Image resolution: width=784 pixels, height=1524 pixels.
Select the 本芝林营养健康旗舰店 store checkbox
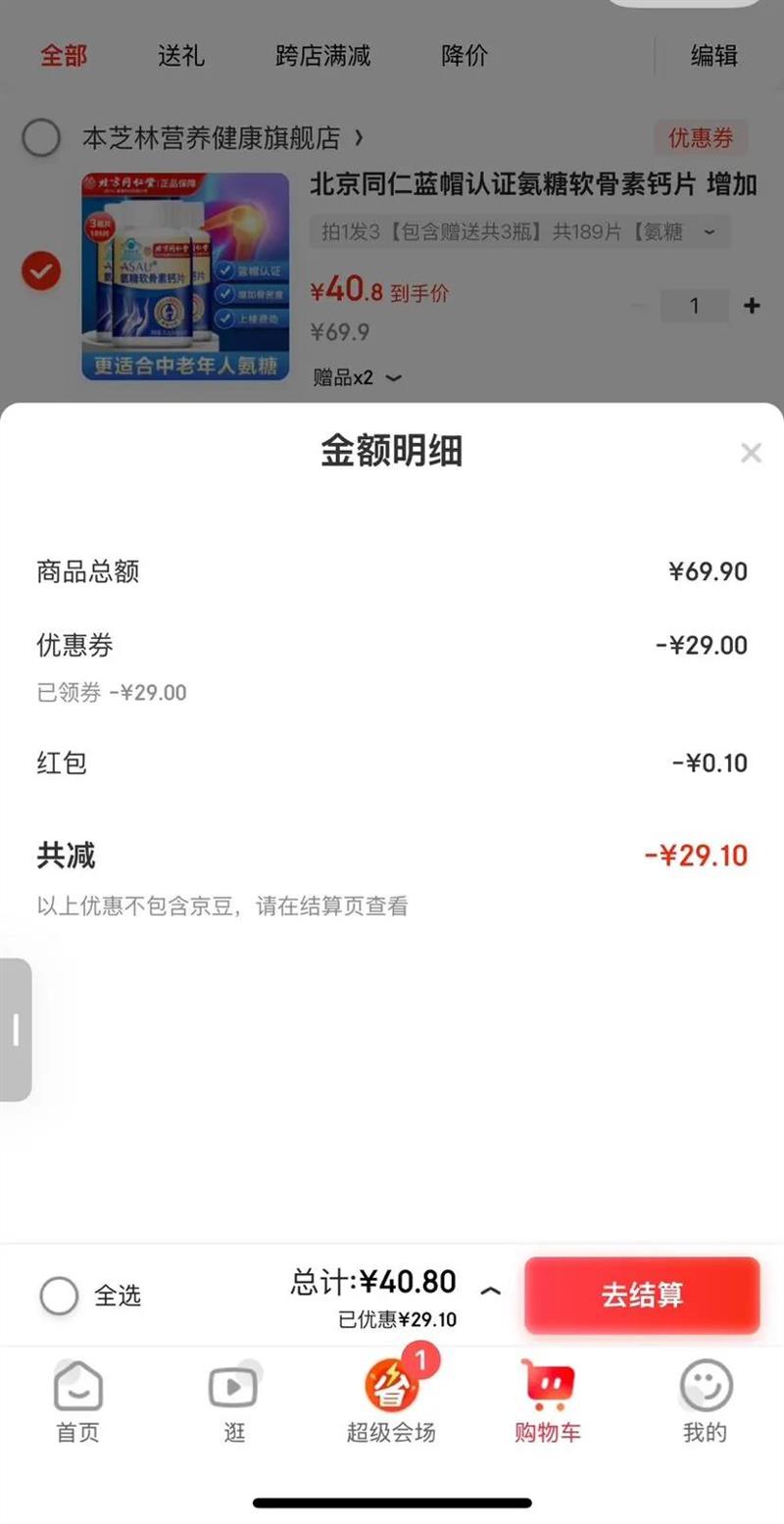coord(41,138)
